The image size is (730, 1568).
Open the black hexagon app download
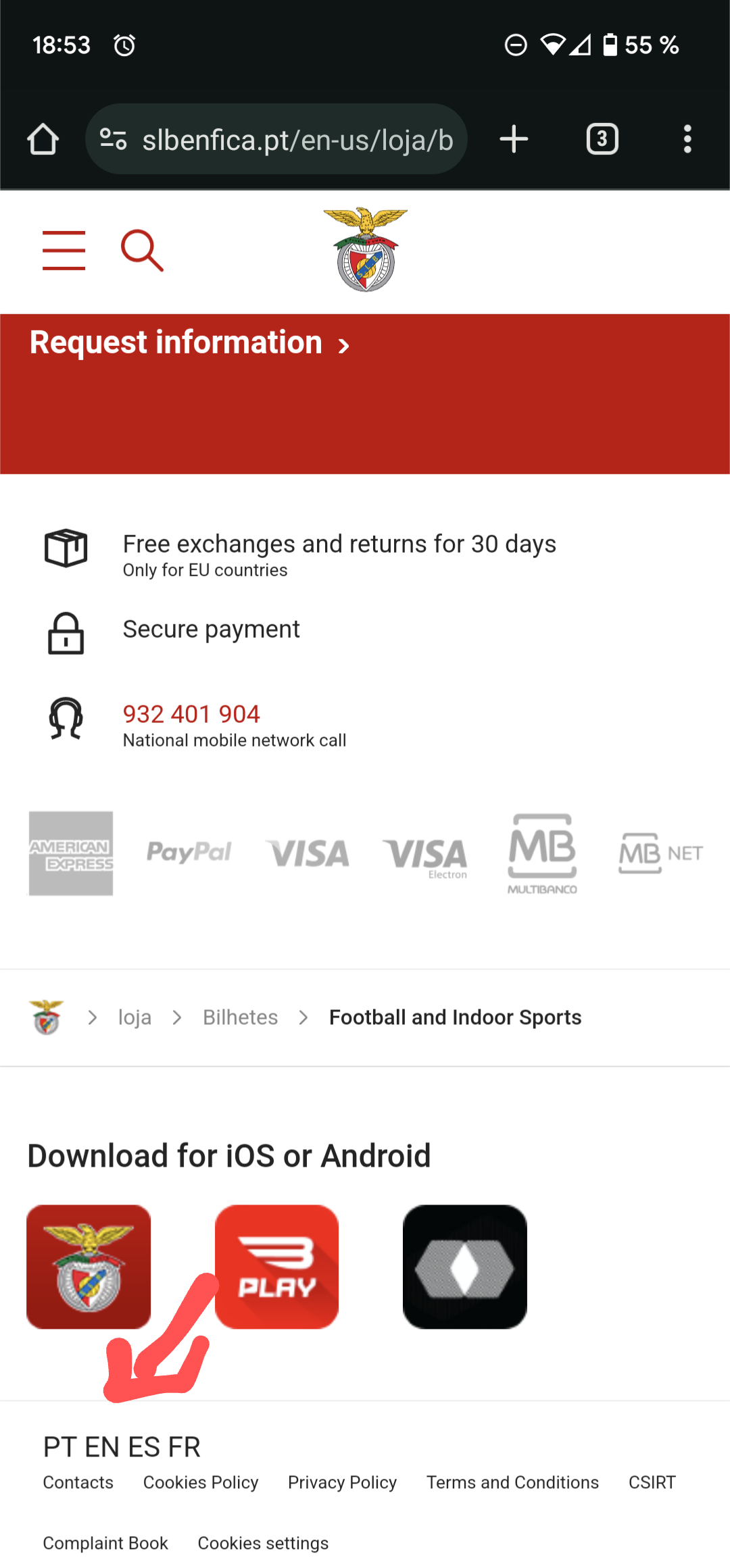[465, 1267]
